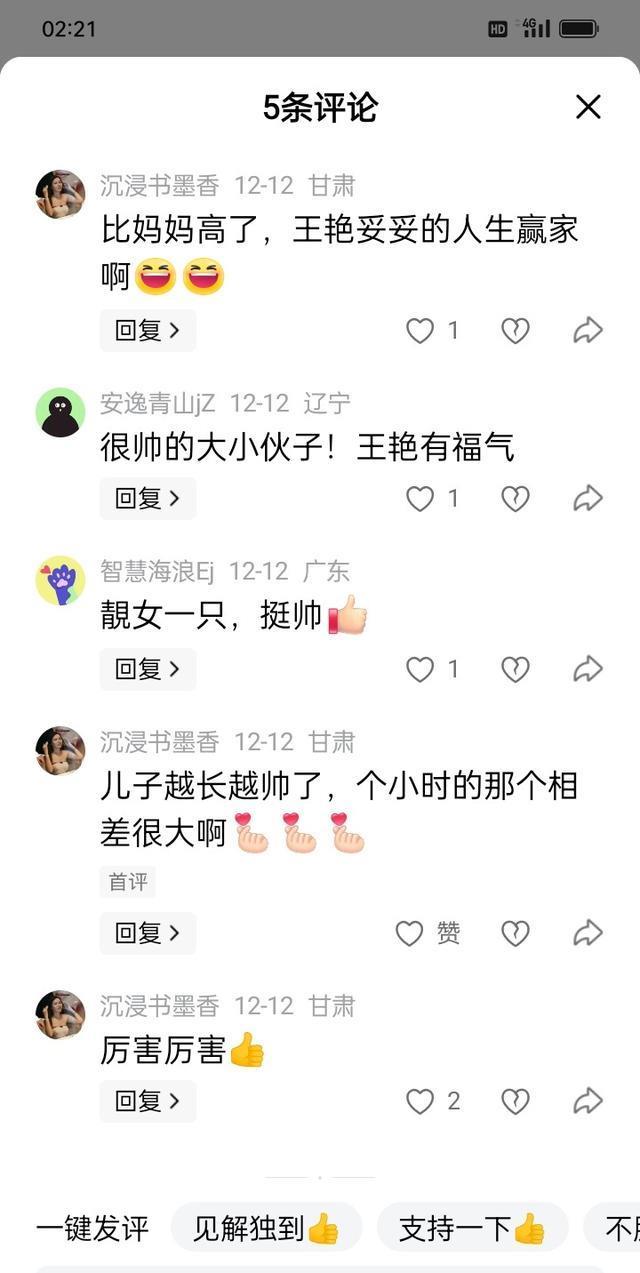The height and width of the screenshot is (1273, 640).
Task: Post quick comment 见解独到
Action: pos(266,1228)
